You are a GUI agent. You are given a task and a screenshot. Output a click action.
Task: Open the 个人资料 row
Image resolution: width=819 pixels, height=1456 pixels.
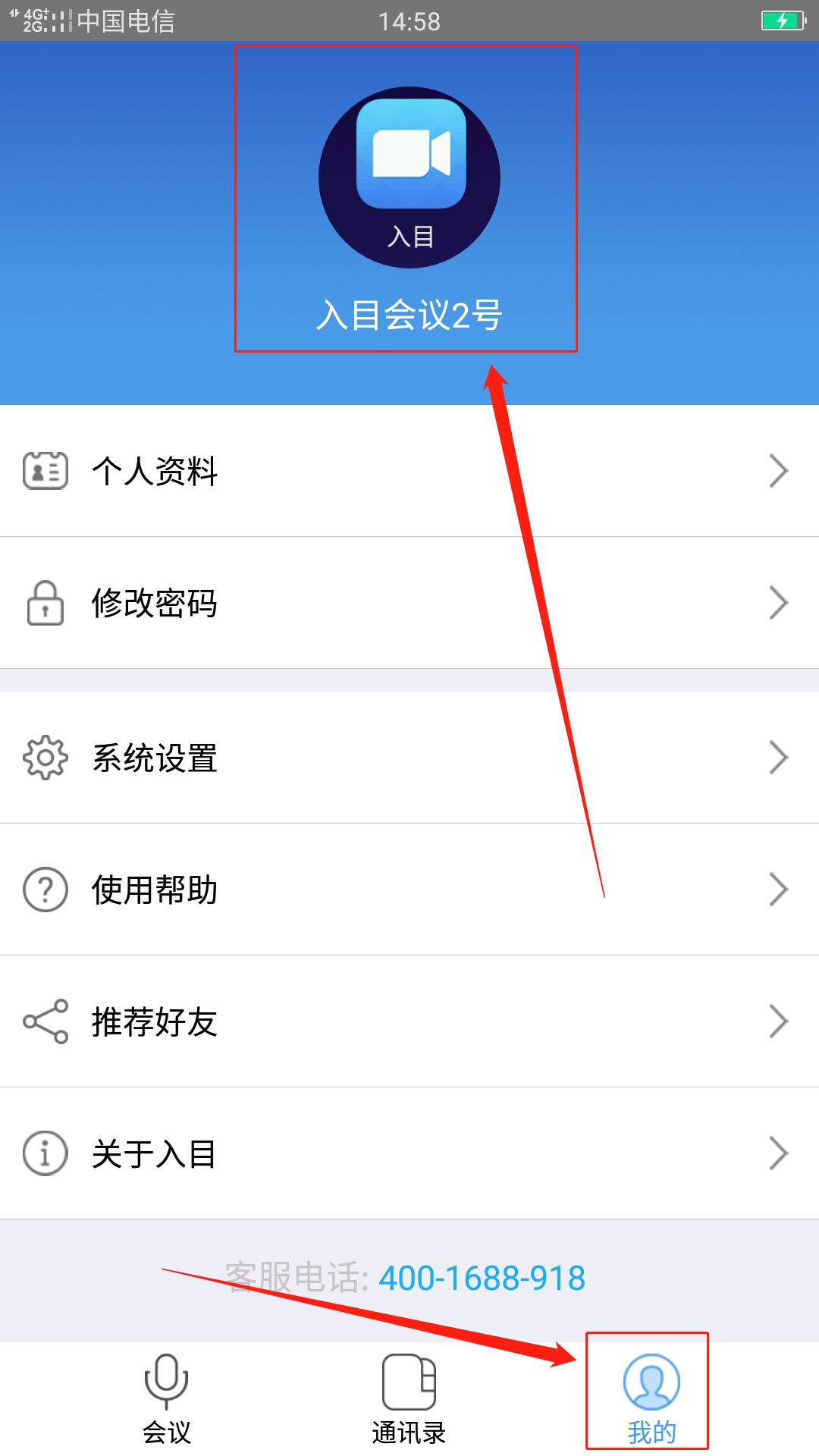409,471
